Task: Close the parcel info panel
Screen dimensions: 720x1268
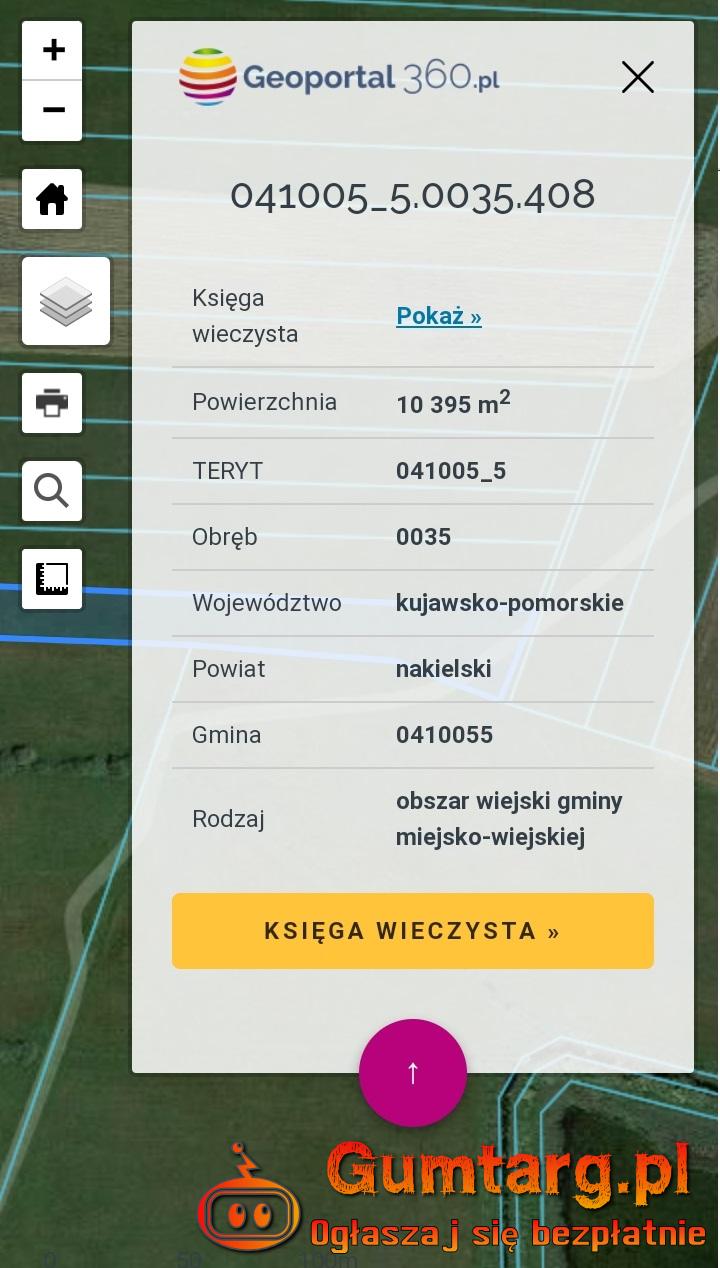Action: pyautogui.click(x=637, y=77)
